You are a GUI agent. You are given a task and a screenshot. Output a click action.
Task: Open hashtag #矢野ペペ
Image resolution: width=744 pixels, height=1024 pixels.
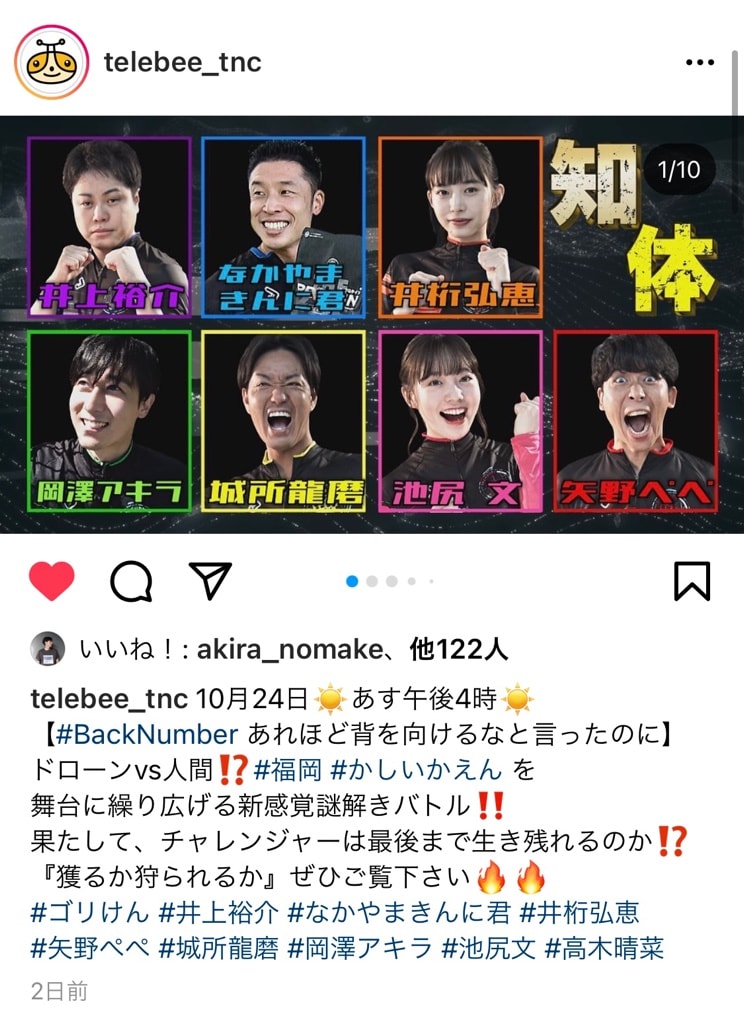[x=91, y=947]
